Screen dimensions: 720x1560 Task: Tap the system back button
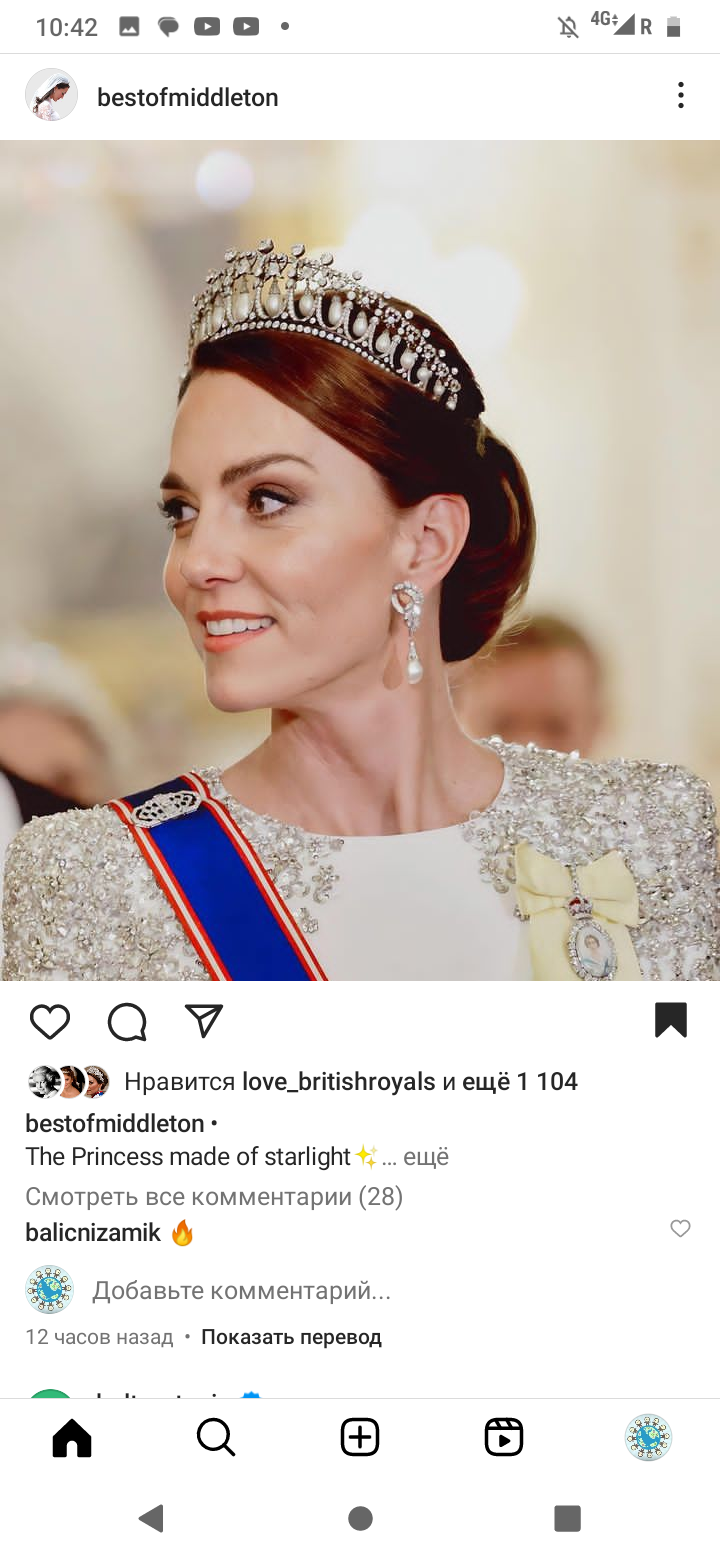[x=151, y=1519]
